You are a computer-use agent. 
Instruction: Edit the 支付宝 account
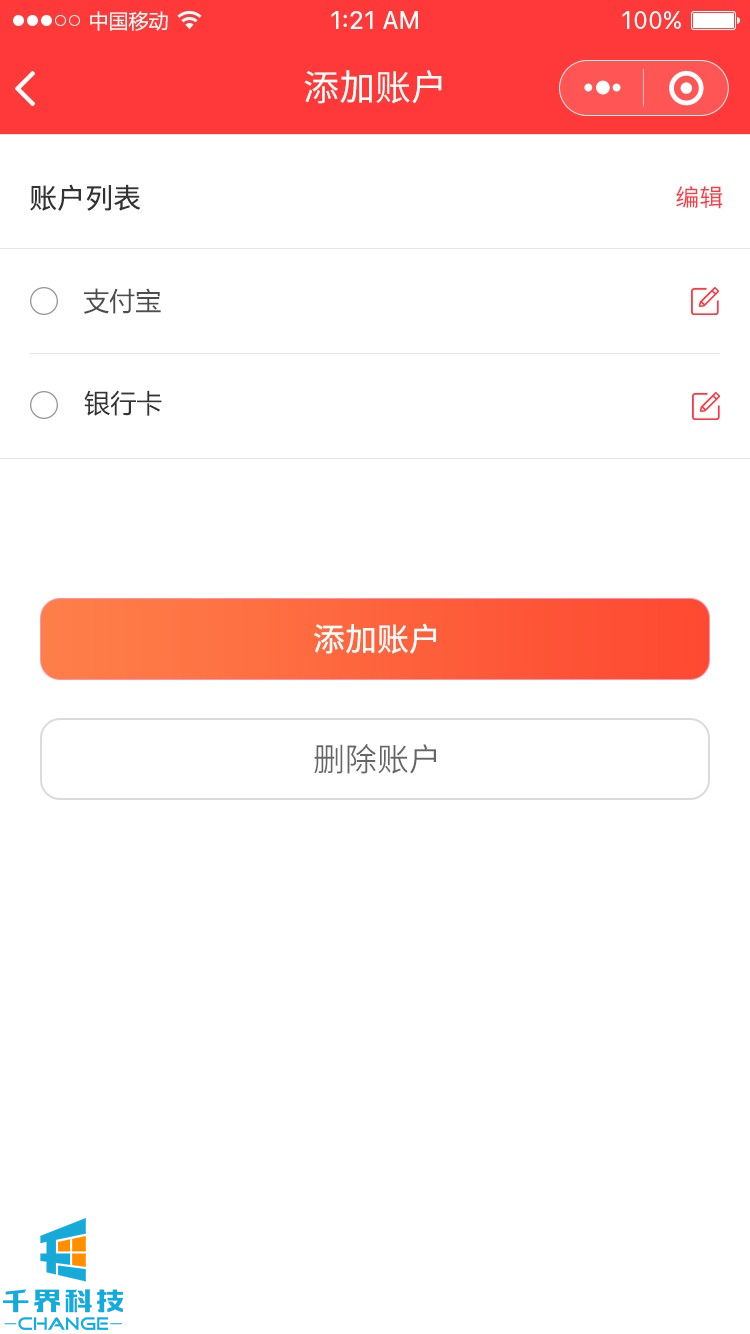click(705, 301)
